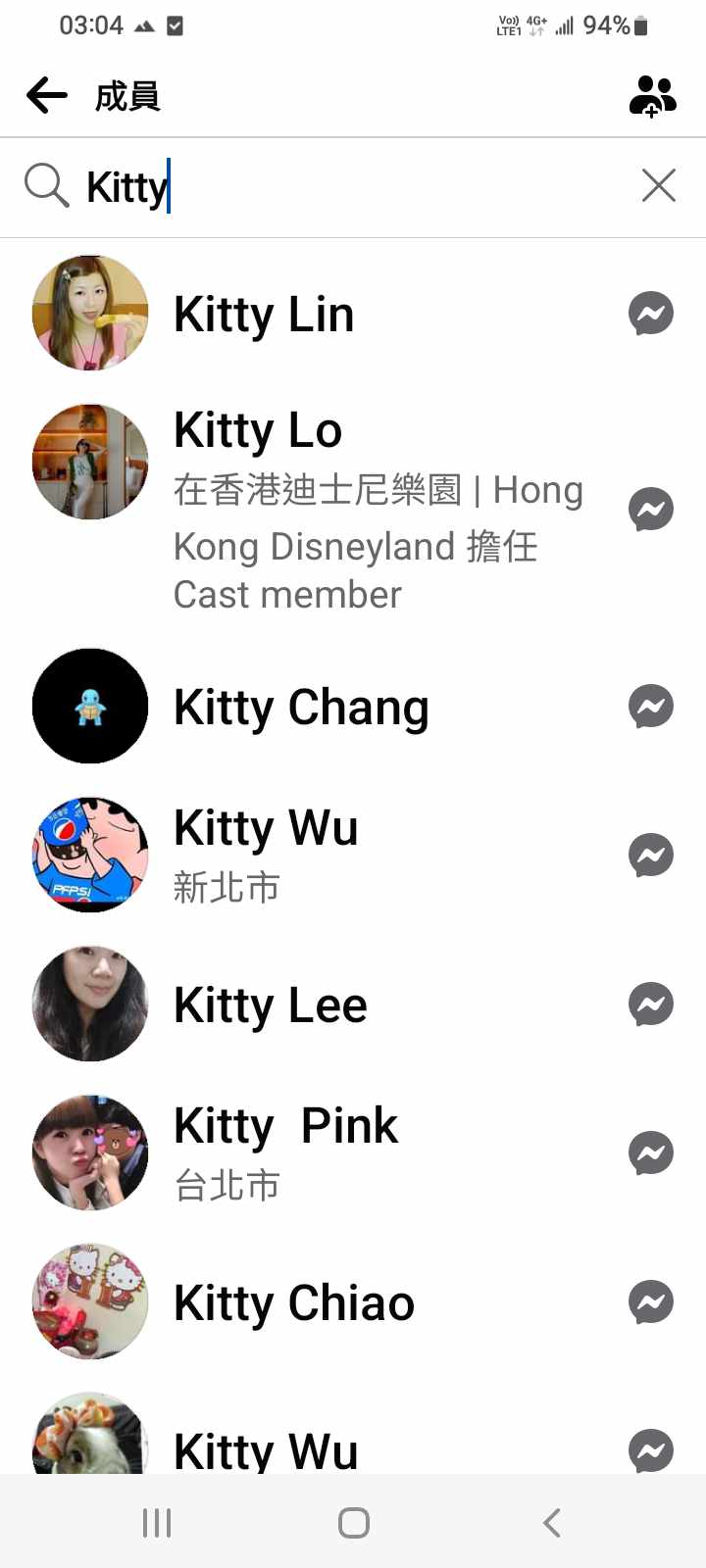Open Kitty Lo's profile
The width and height of the screenshot is (706, 1568).
[258, 430]
